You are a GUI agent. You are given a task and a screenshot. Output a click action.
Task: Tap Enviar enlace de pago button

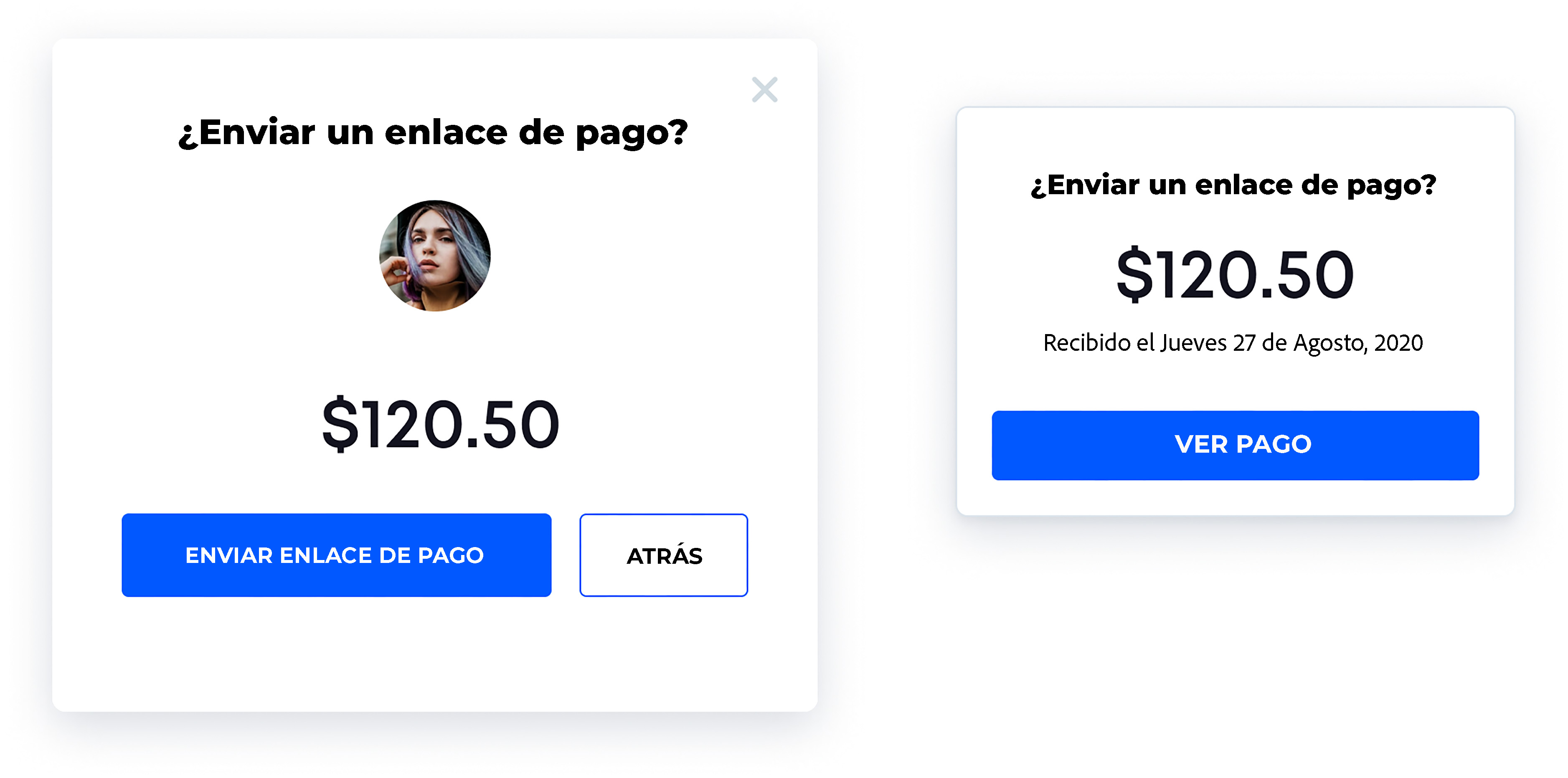336,555
